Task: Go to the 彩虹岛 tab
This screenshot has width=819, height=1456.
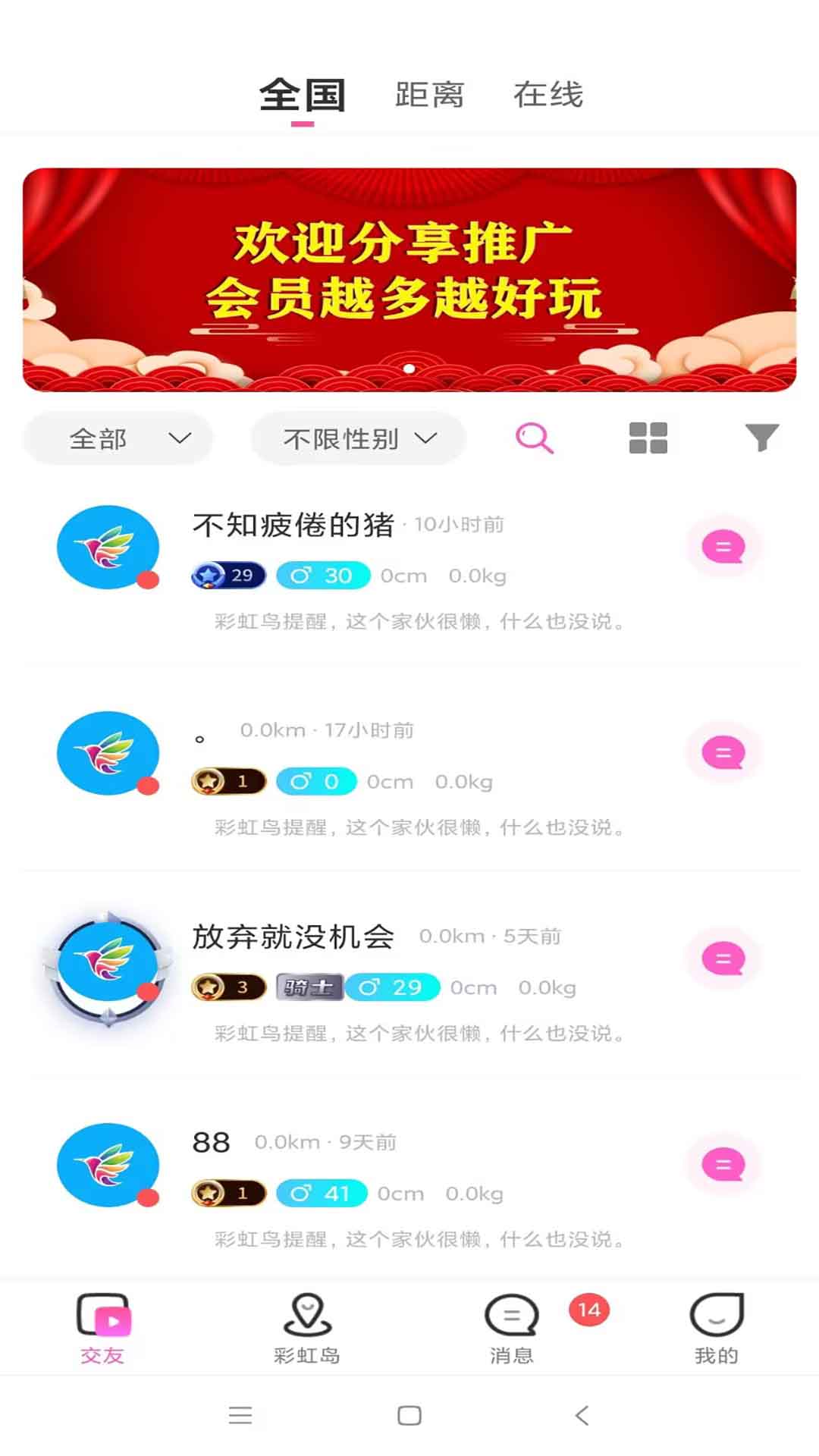Action: (307, 1329)
